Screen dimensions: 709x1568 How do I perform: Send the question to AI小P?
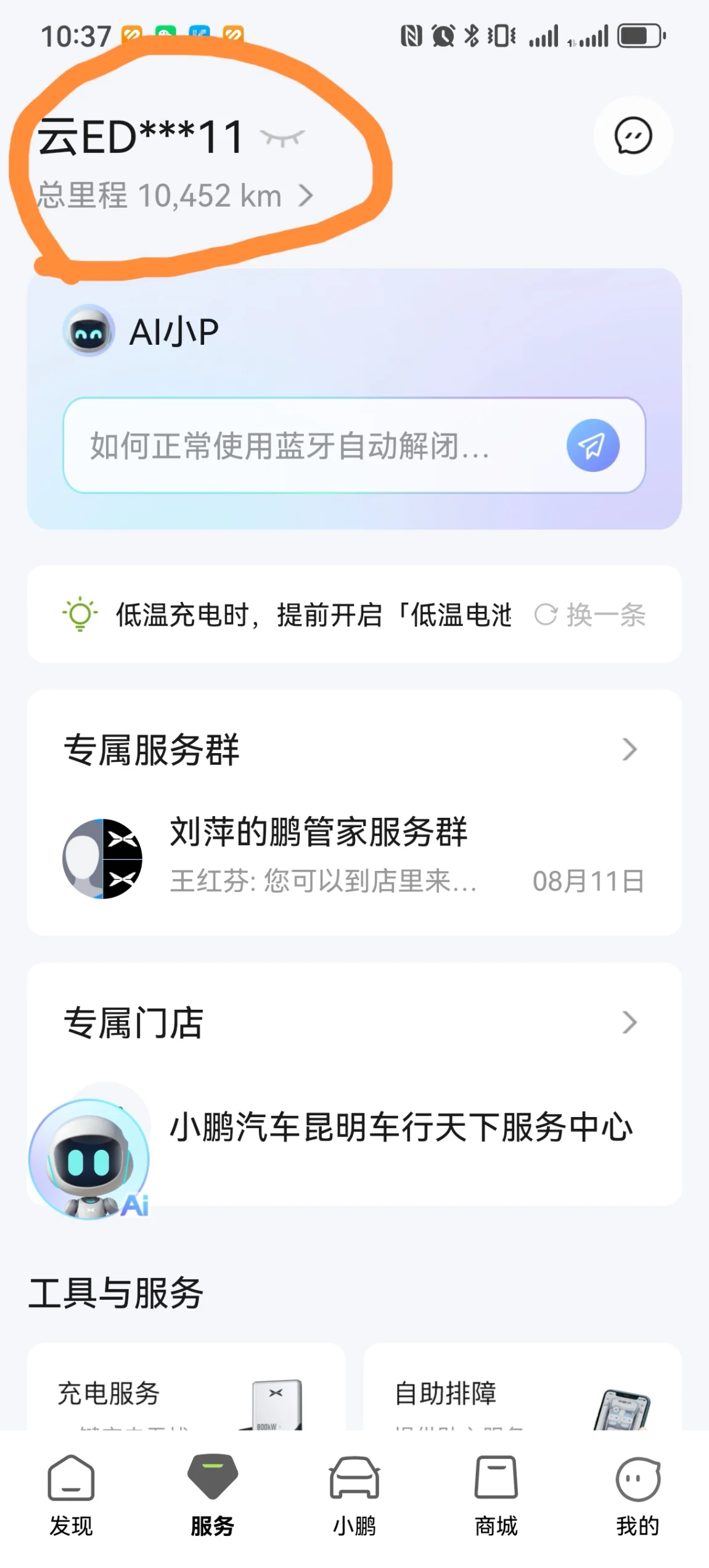[592, 445]
